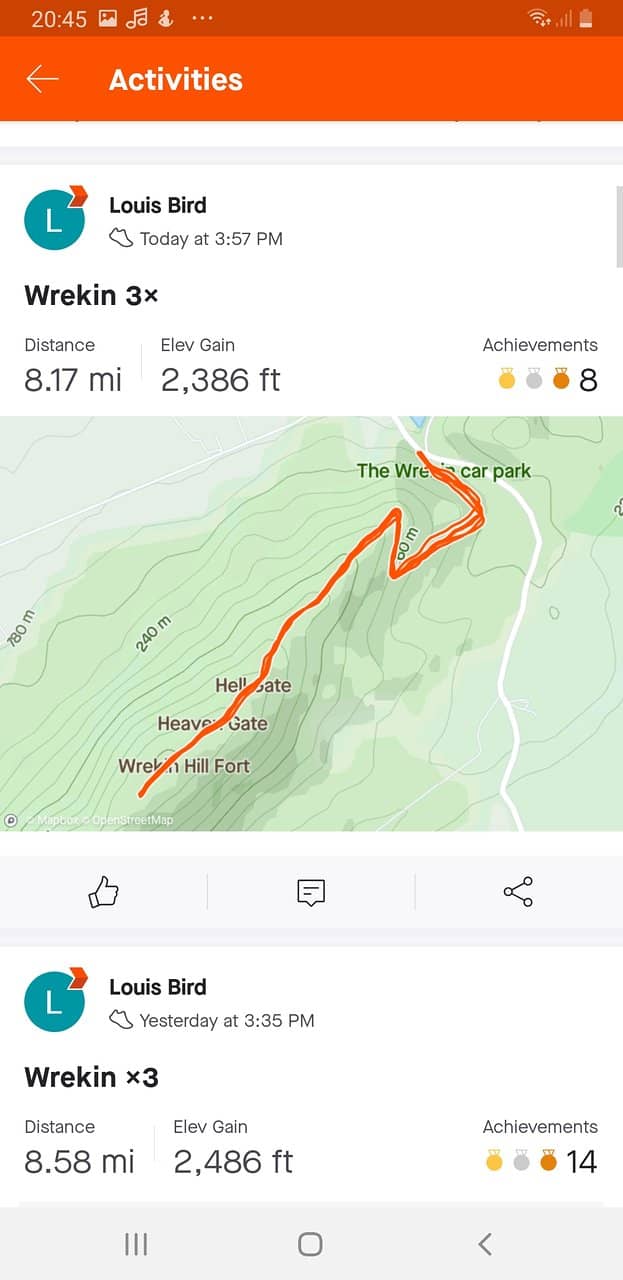Share the Wrekin 3× activity
The image size is (623, 1280).
click(518, 891)
